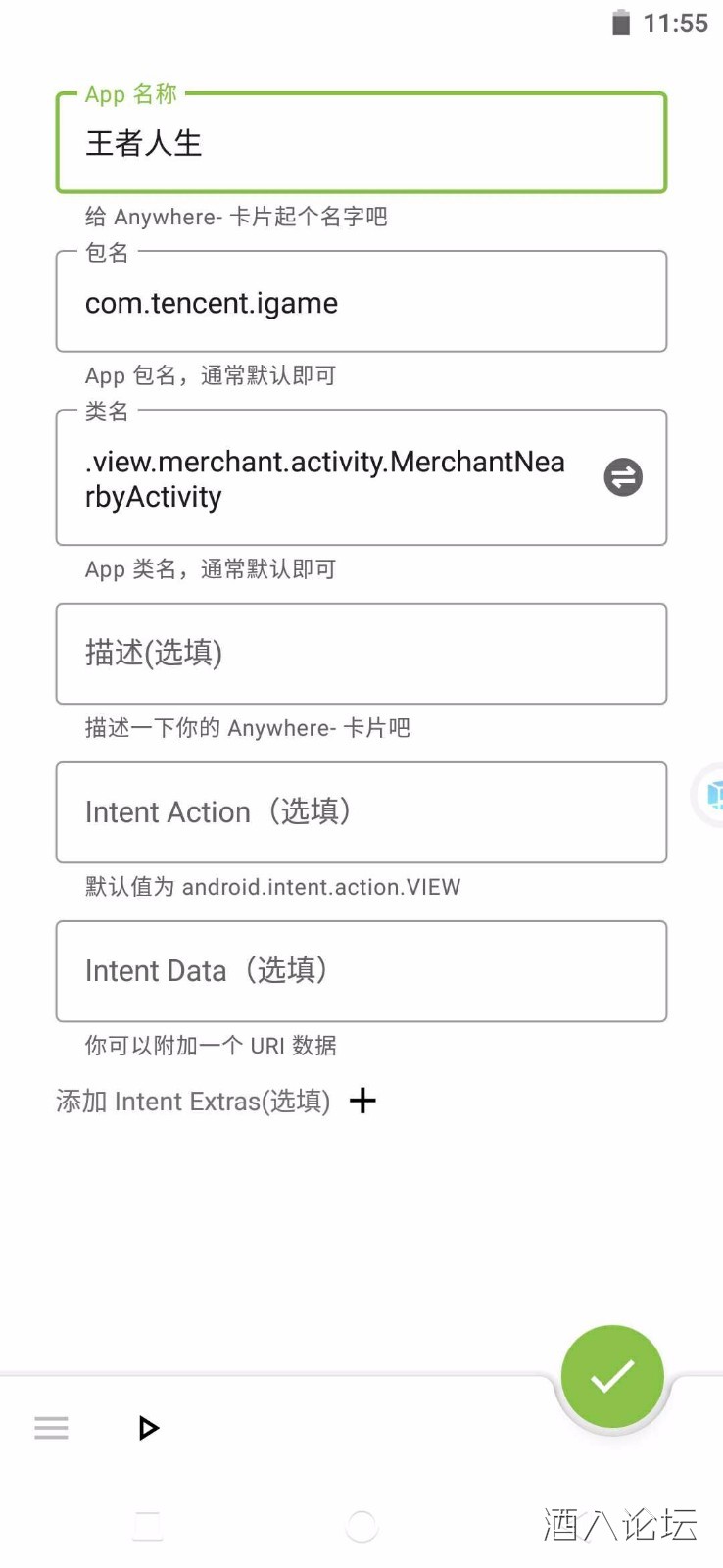Focus the Intent Data field

click(x=361, y=971)
